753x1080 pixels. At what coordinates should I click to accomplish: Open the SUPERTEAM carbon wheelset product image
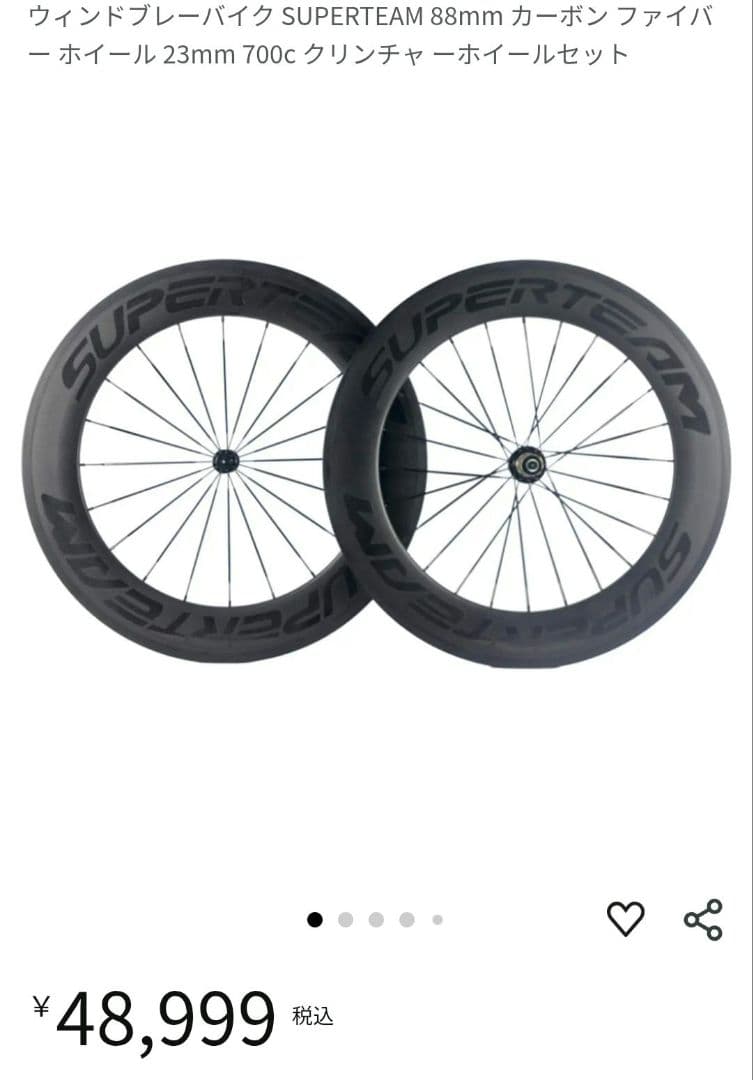point(376,464)
